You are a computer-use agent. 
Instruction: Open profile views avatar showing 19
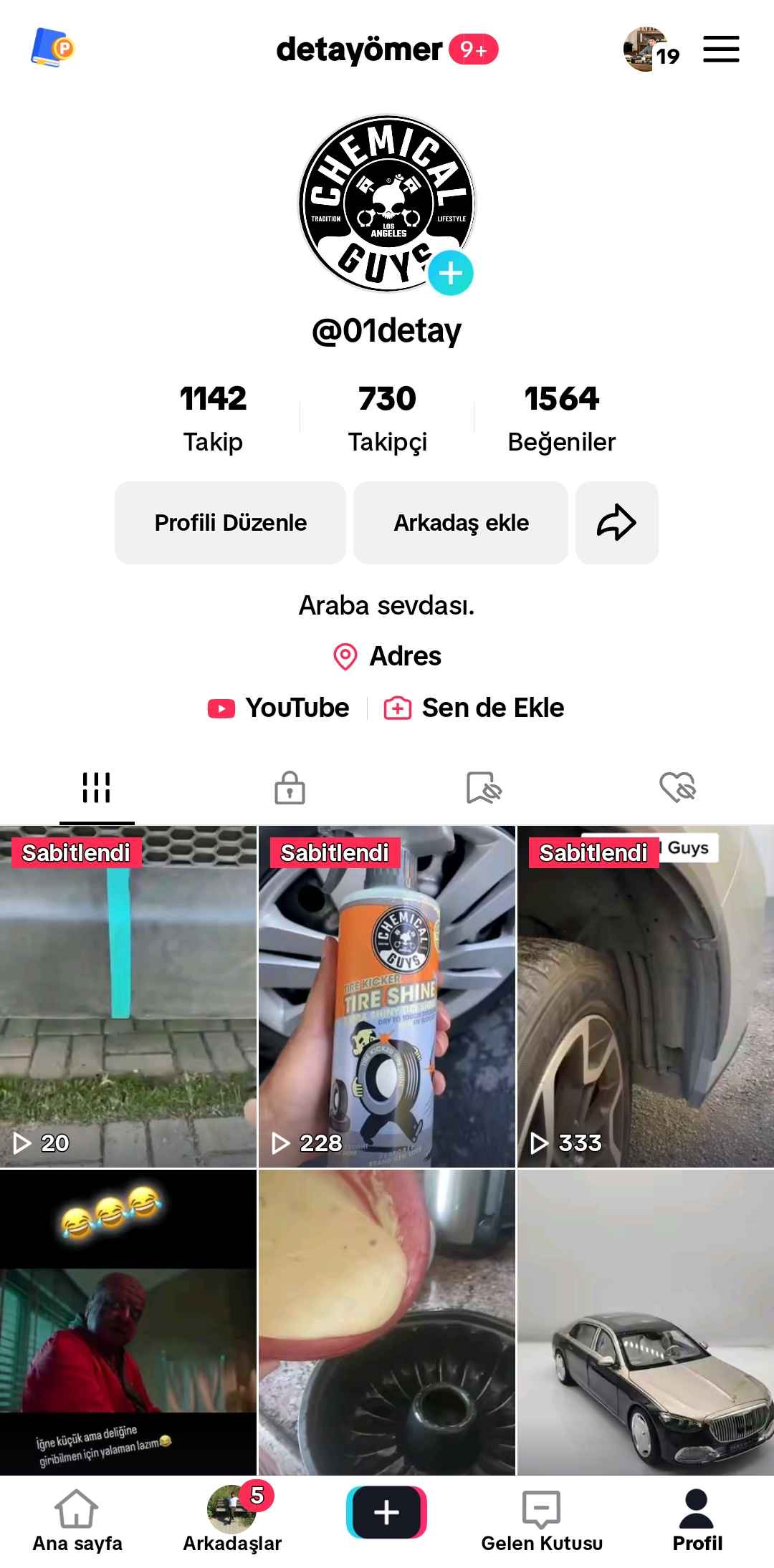click(x=651, y=49)
